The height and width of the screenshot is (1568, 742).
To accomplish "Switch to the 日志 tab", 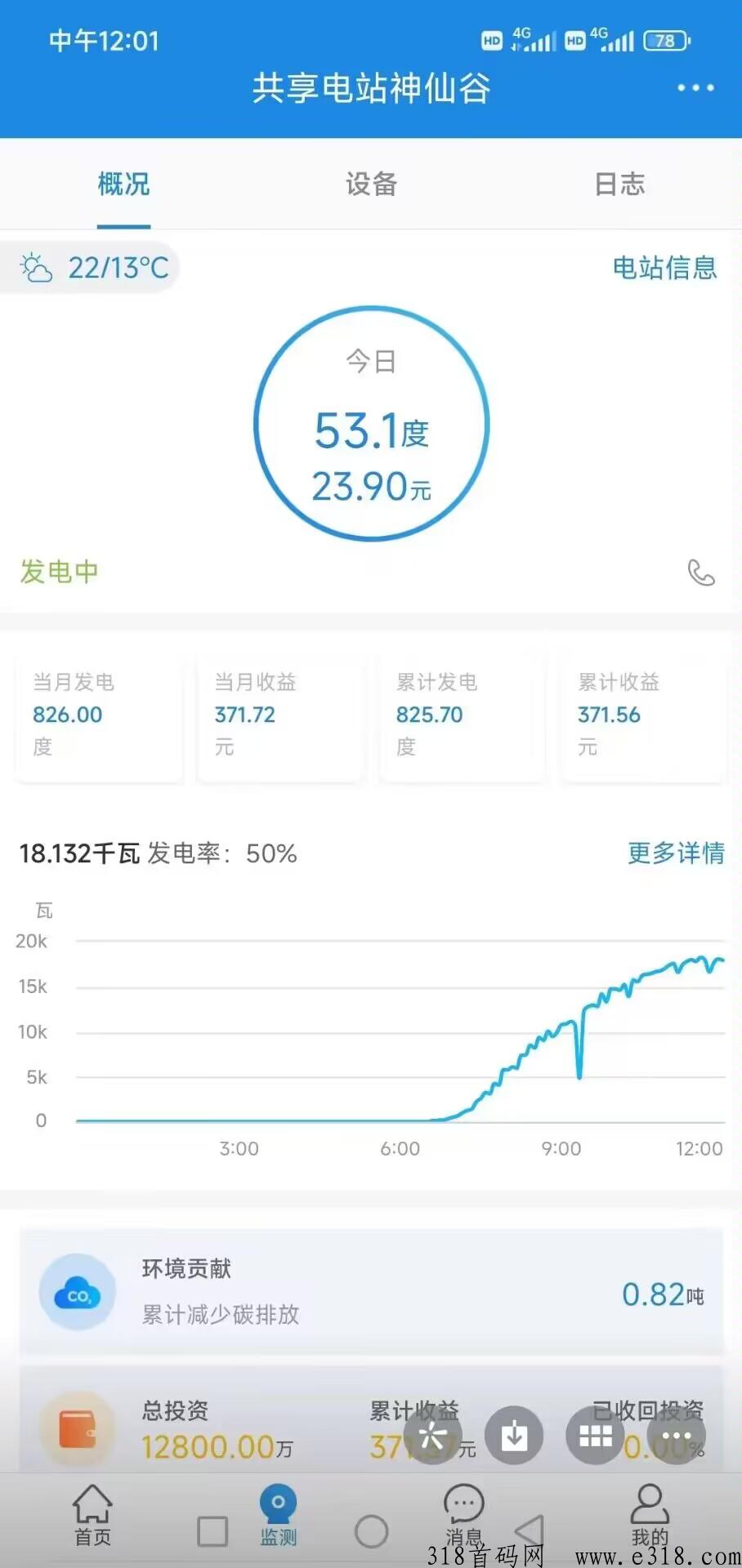I will [619, 184].
